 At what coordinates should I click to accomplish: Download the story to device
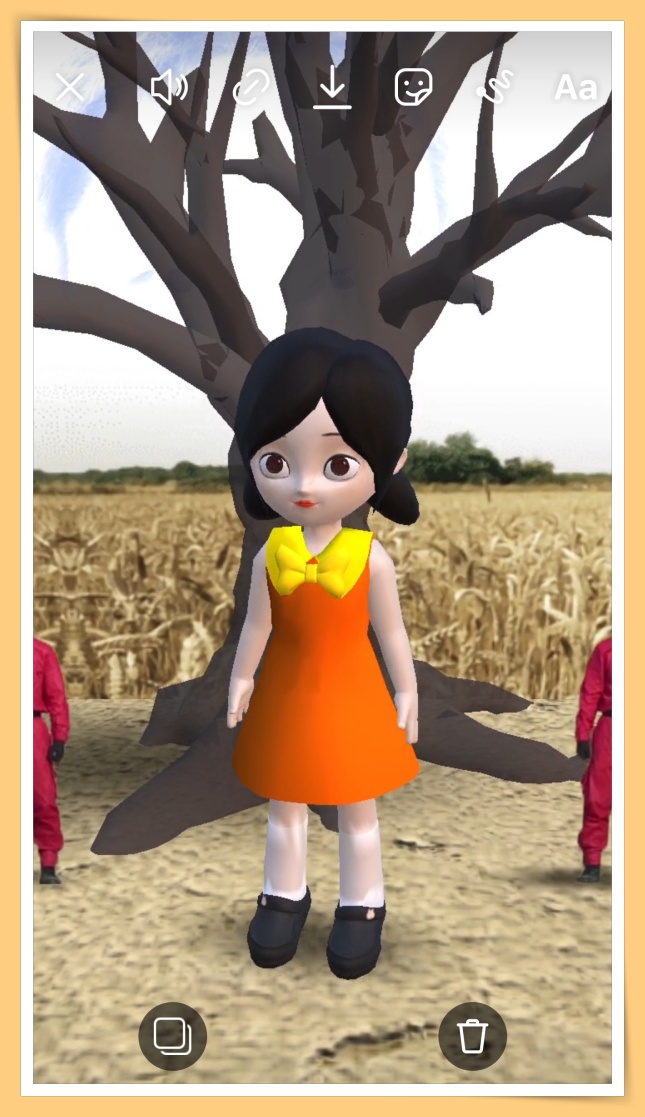[x=331, y=88]
